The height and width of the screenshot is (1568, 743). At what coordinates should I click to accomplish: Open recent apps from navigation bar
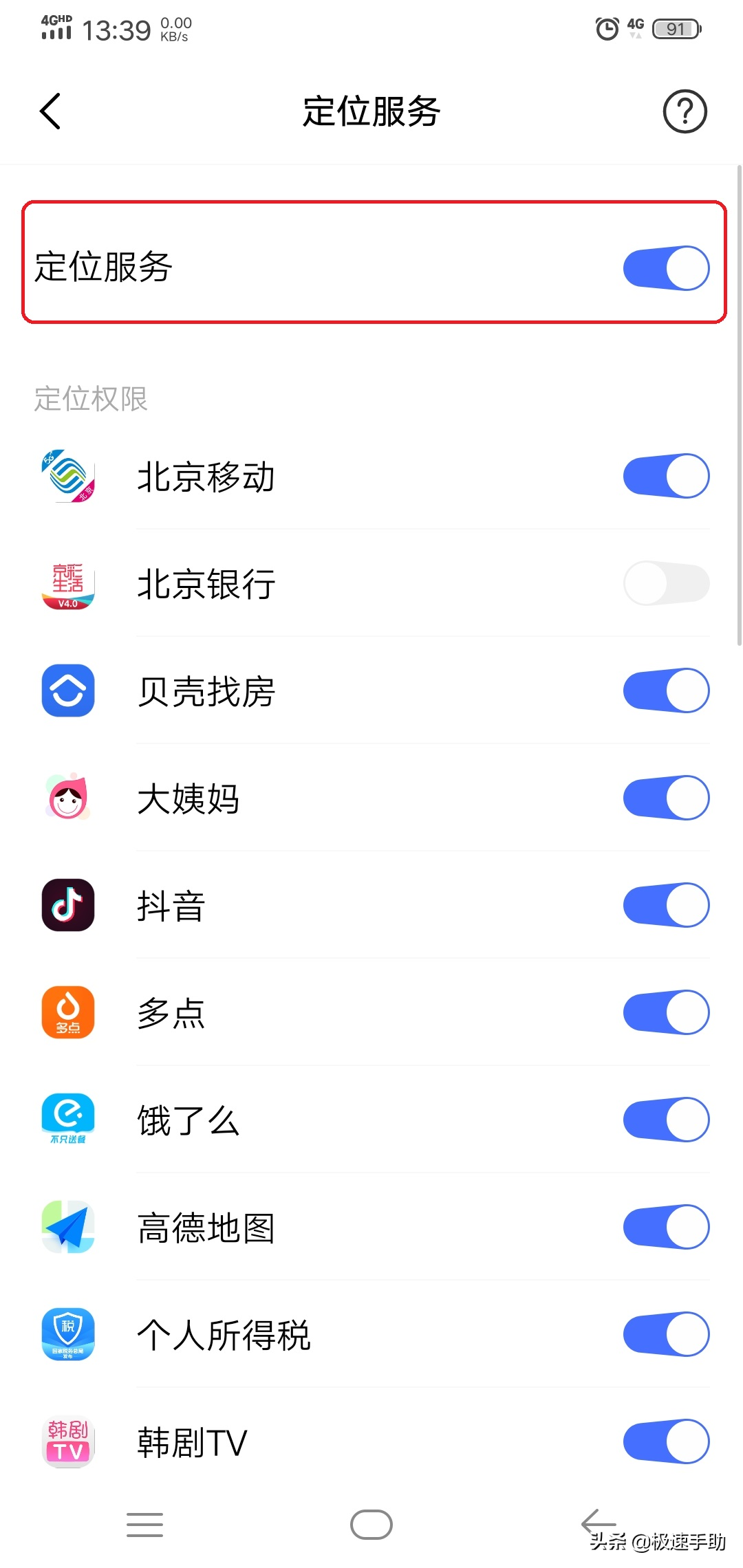[x=145, y=1525]
